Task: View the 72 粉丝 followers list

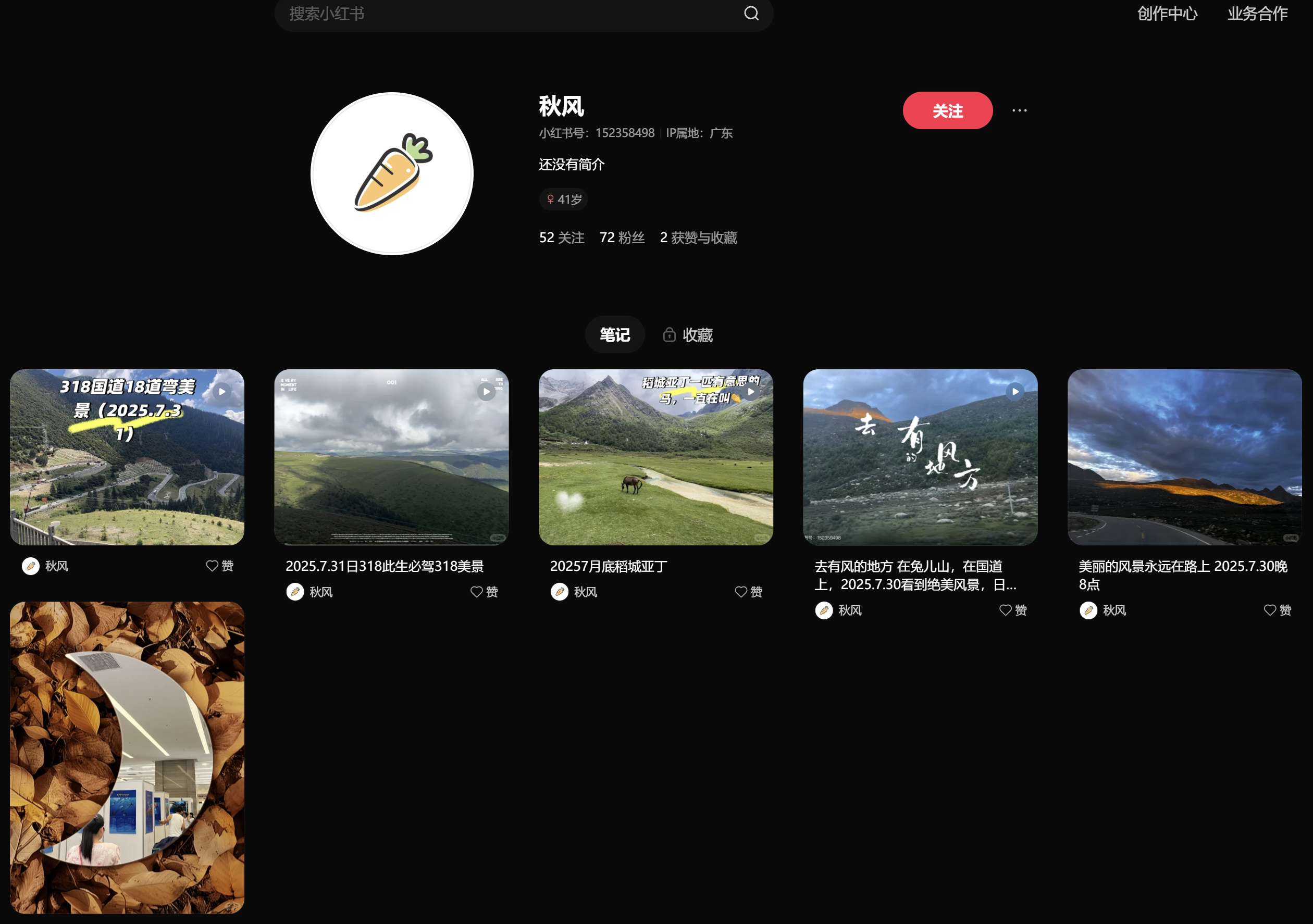Action: pyautogui.click(x=622, y=238)
